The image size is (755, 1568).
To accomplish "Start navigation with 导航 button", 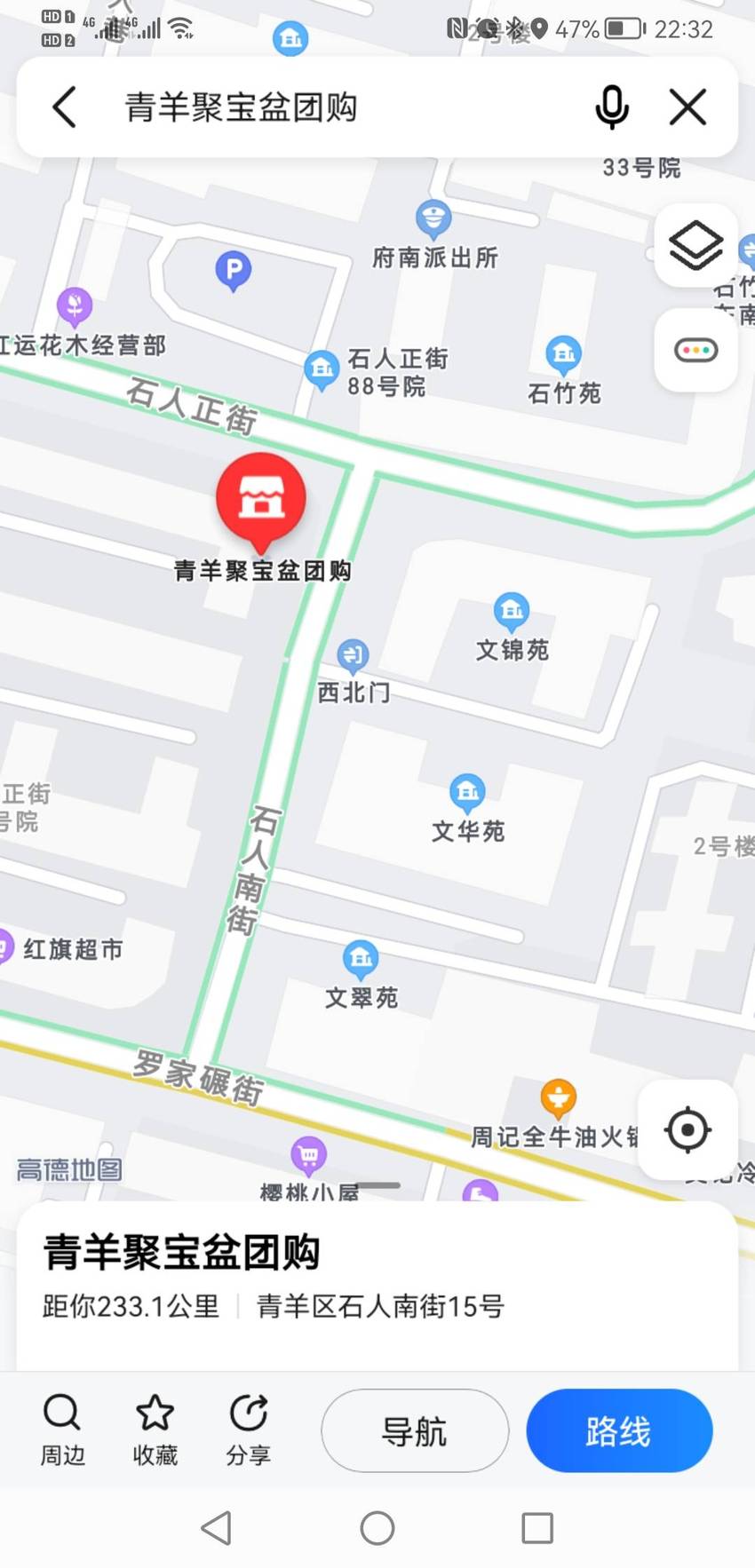I will pyautogui.click(x=415, y=1430).
